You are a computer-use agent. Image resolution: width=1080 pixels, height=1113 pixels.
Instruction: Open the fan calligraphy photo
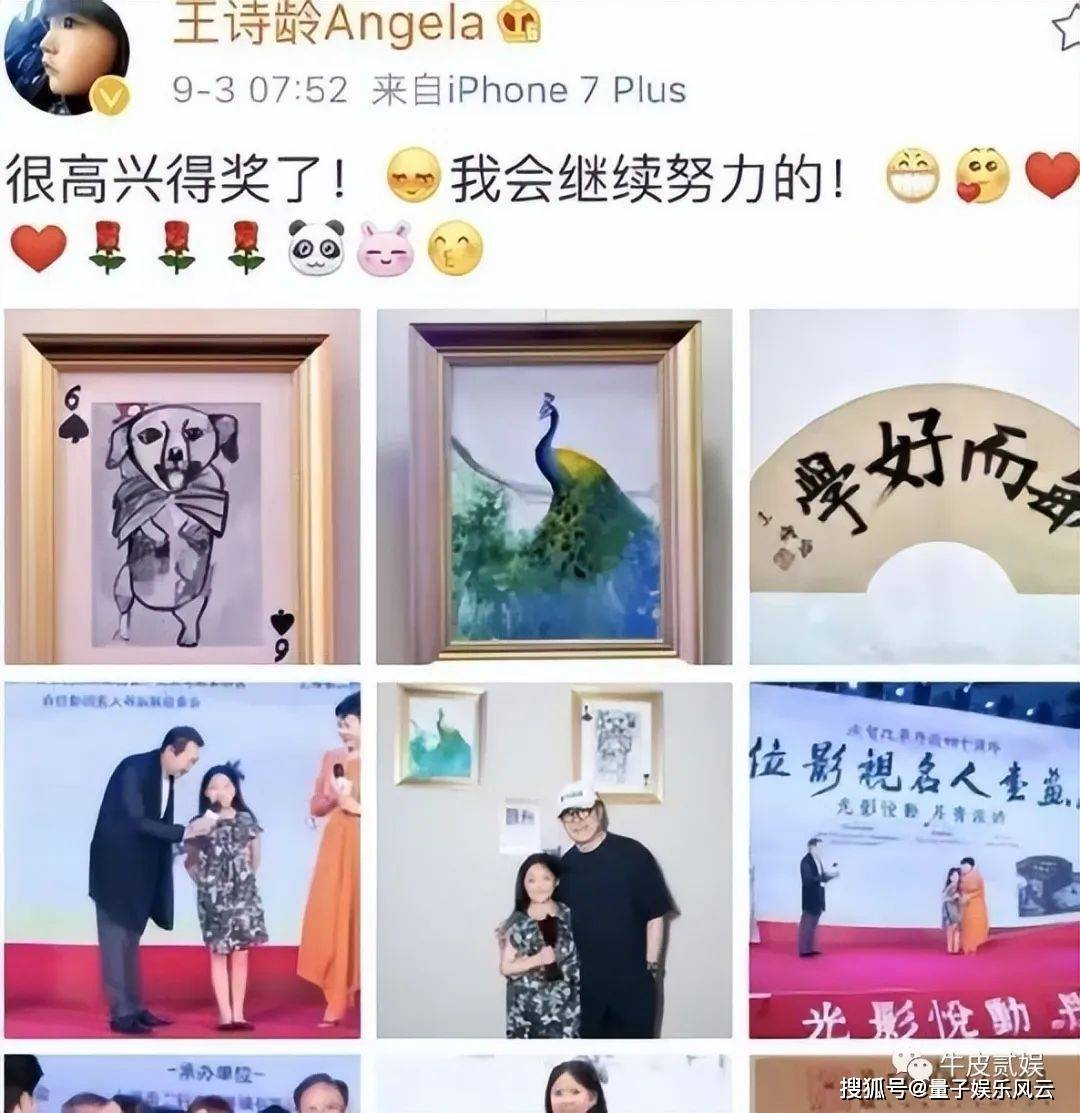coord(914,487)
